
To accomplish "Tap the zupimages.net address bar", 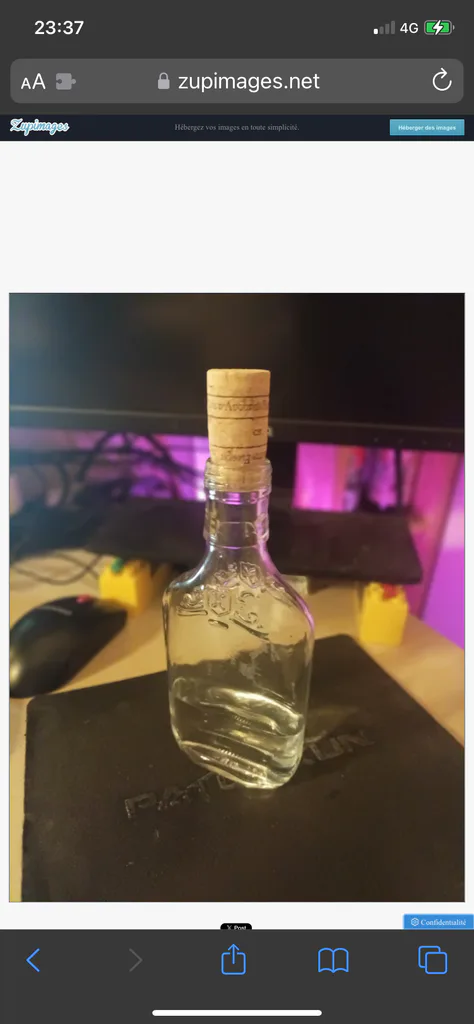I will (237, 81).
